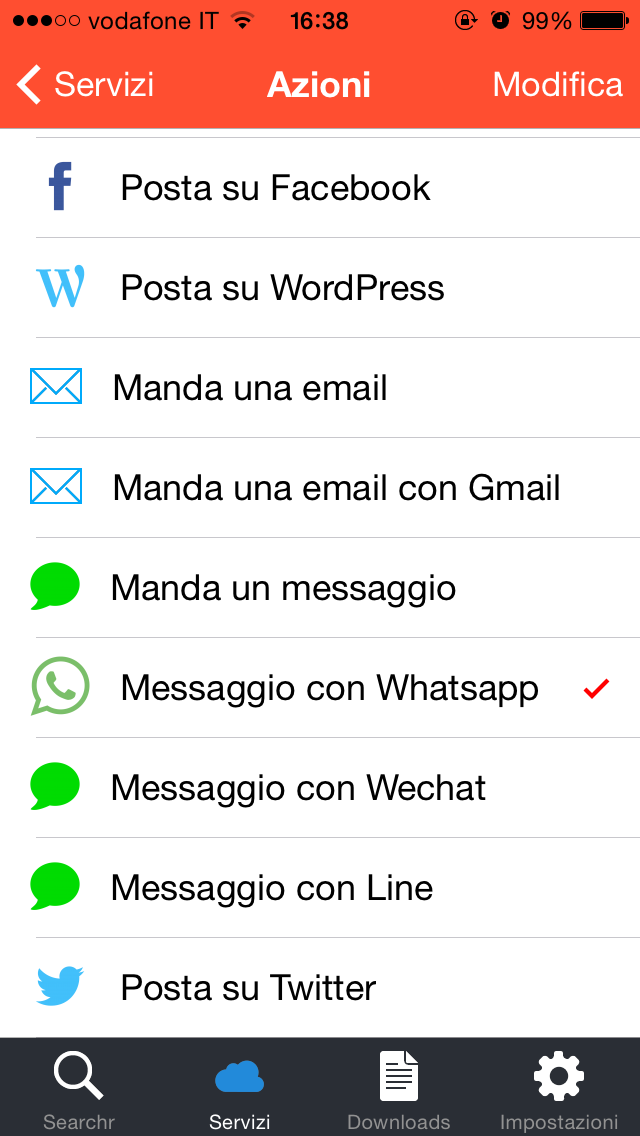Switch to the Downloads tab

tap(399, 1090)
